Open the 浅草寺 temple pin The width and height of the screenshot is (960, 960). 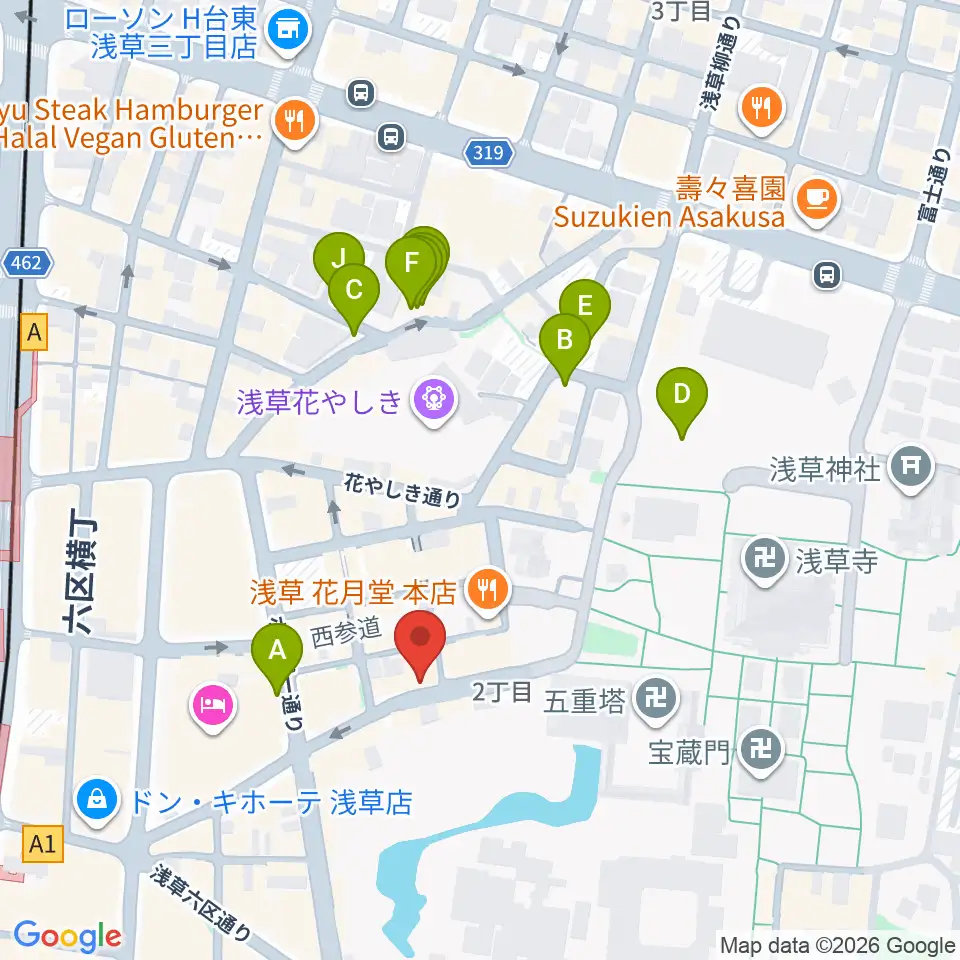coord(764,561)
